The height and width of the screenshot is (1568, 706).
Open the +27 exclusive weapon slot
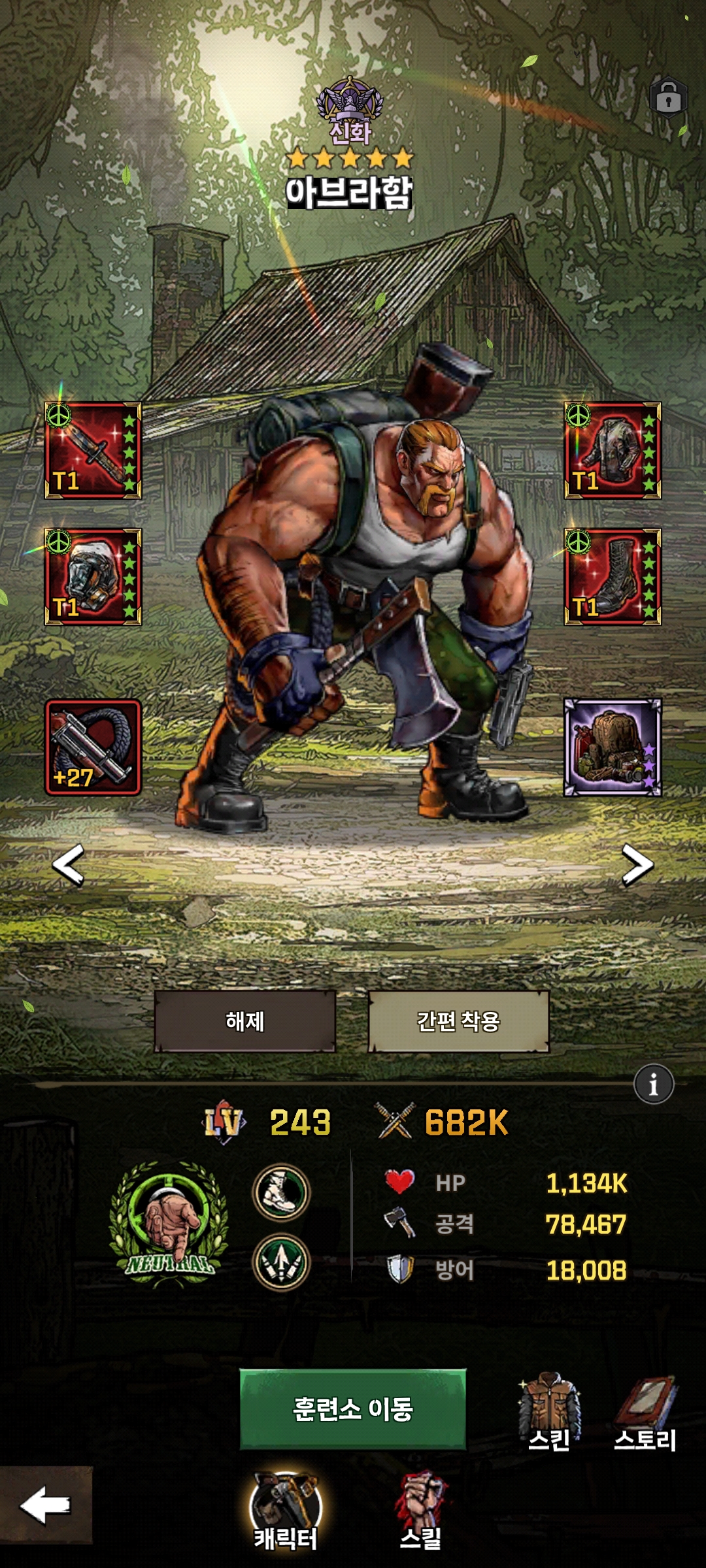pos(93,747)
